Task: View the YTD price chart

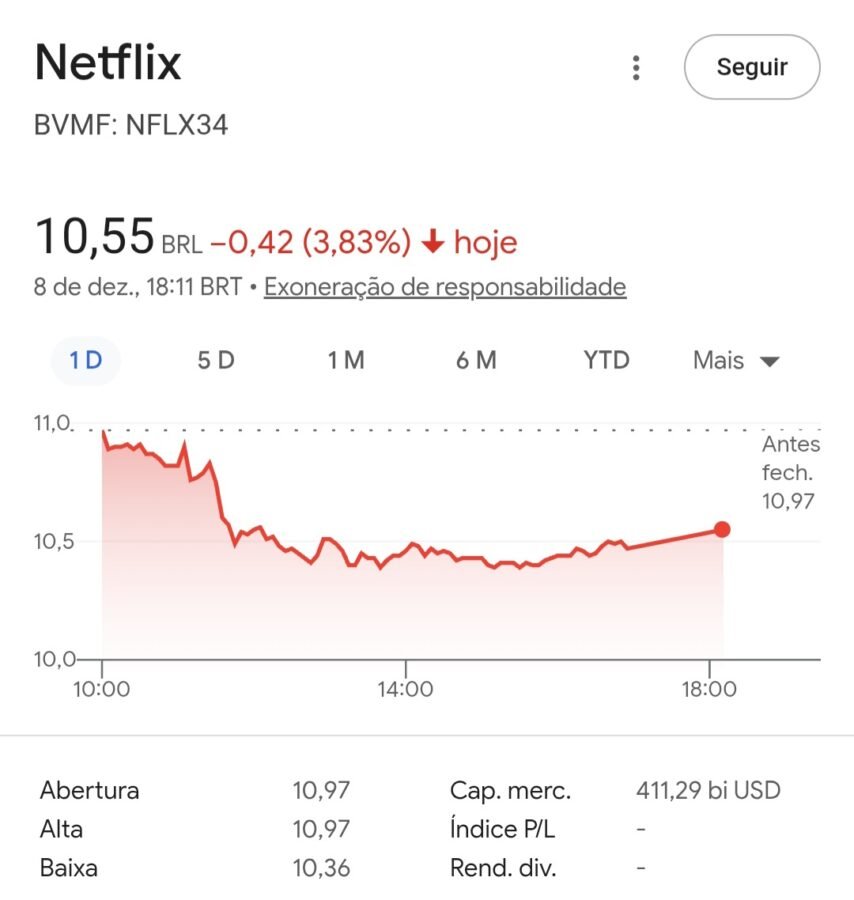Action: (x=606, y=360)
